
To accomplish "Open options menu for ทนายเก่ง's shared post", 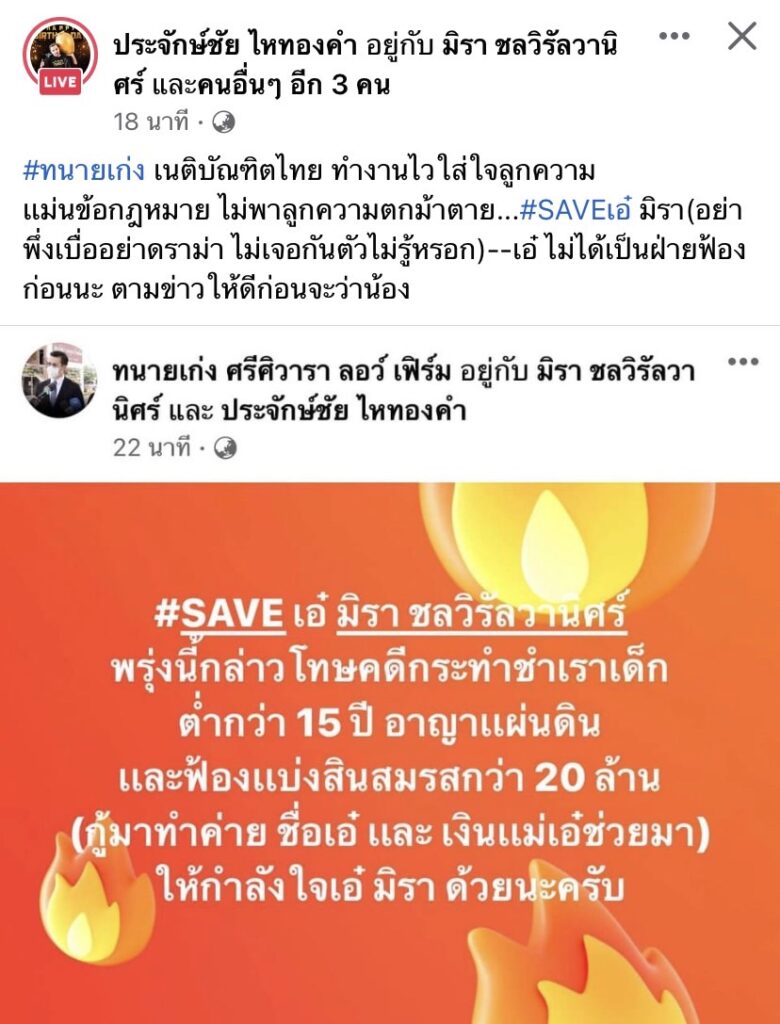I will pos(742,362).
